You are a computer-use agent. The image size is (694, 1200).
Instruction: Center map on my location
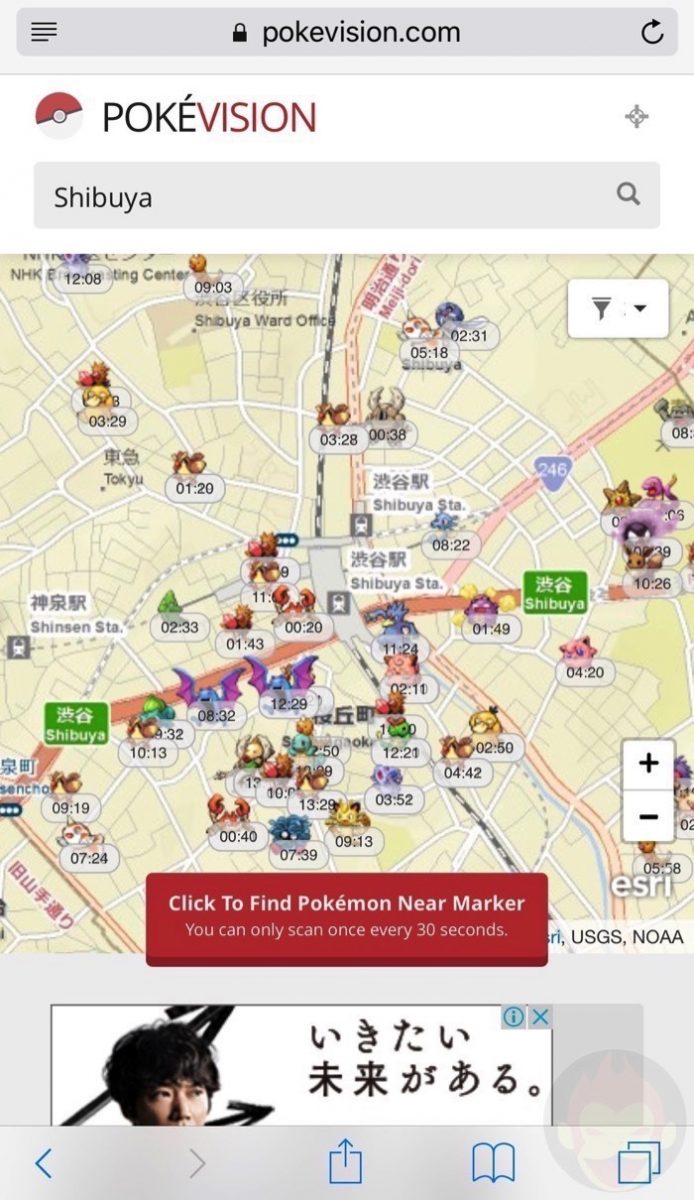[636, 116]
